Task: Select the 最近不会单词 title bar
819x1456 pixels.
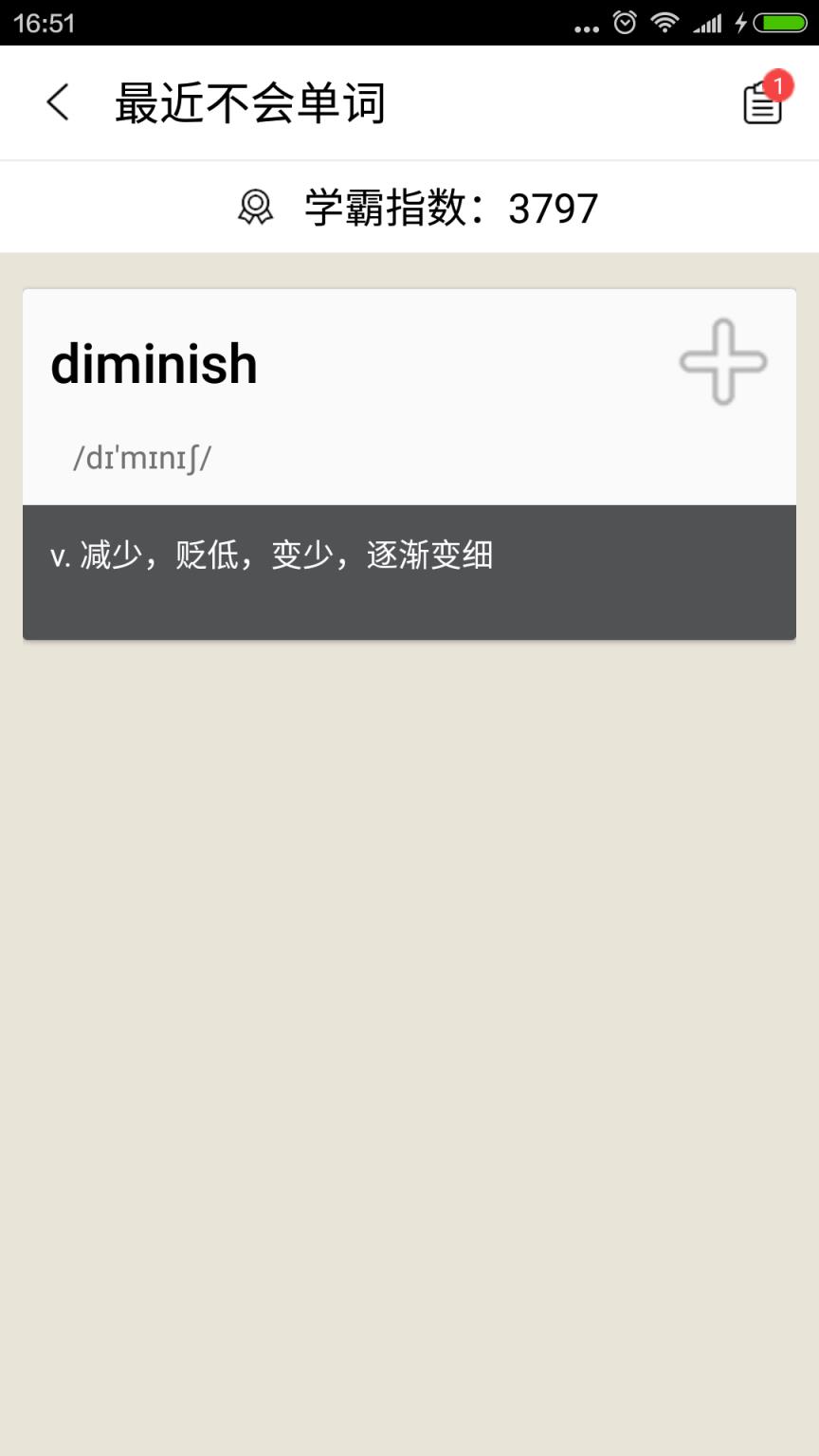Action: coord(249,104)
